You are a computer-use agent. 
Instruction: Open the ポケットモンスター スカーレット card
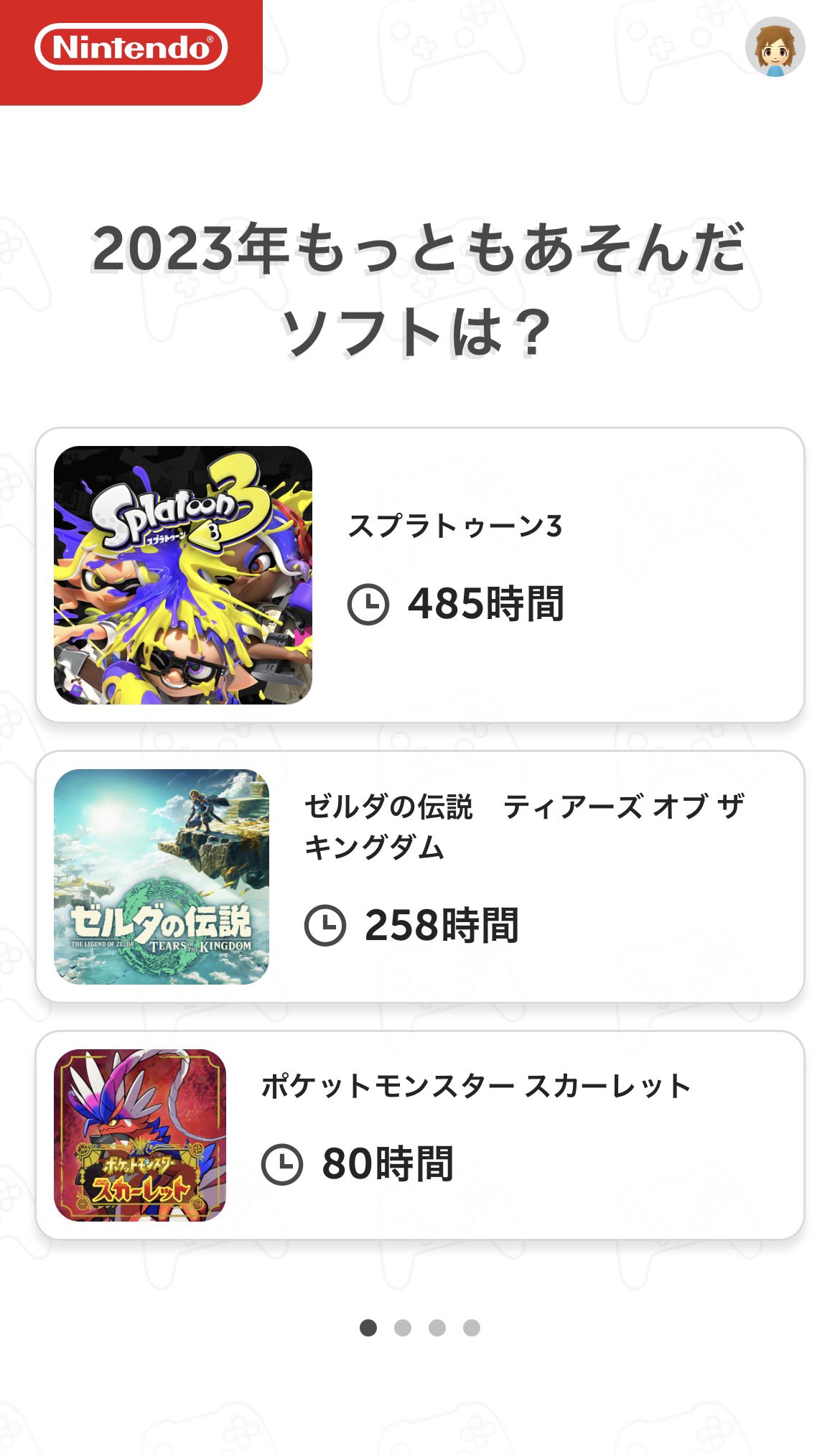[420, 1135]
